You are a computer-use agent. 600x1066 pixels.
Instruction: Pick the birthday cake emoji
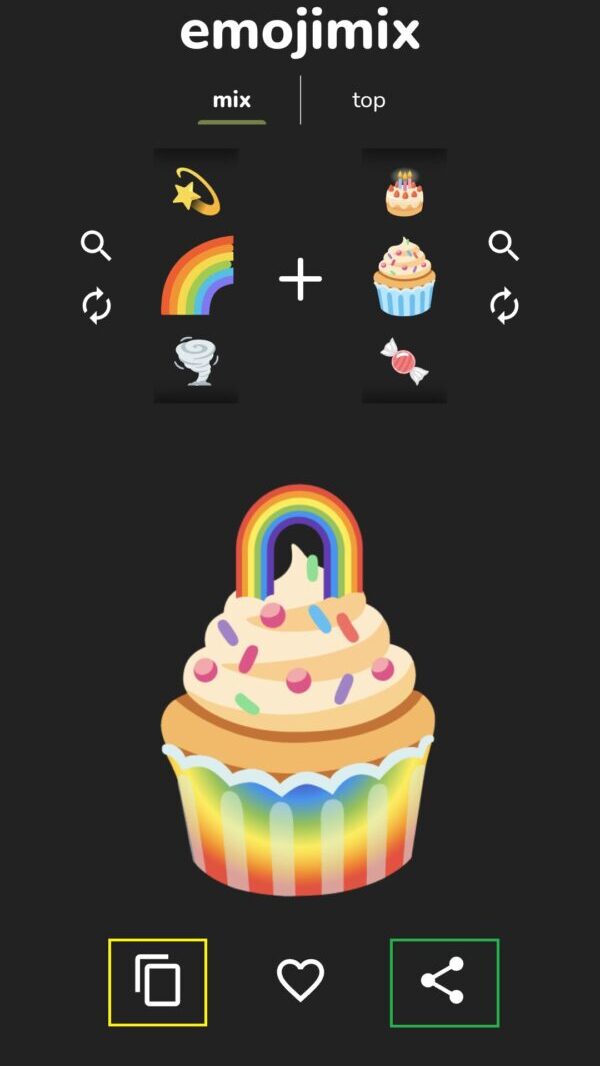pos(404,193)
